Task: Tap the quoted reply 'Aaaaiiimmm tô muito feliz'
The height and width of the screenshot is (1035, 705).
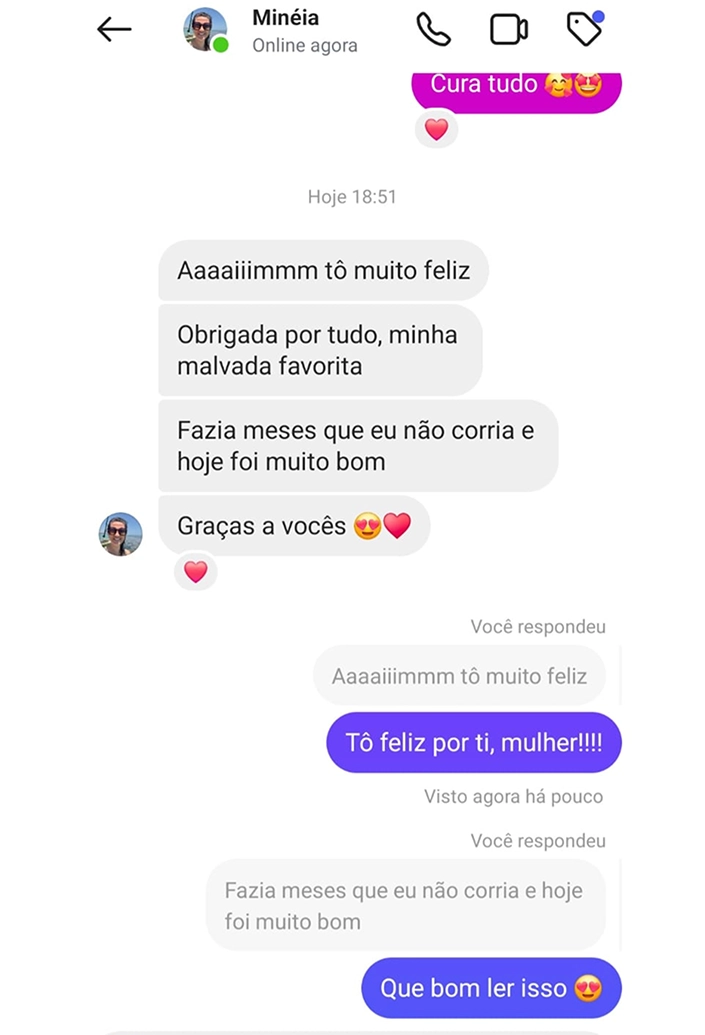Action: click(x=459, y=677)
